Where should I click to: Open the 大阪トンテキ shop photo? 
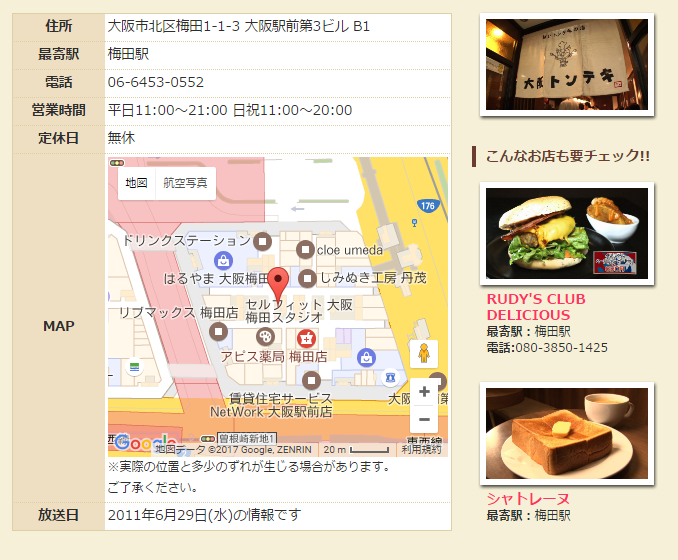(566, 64)
